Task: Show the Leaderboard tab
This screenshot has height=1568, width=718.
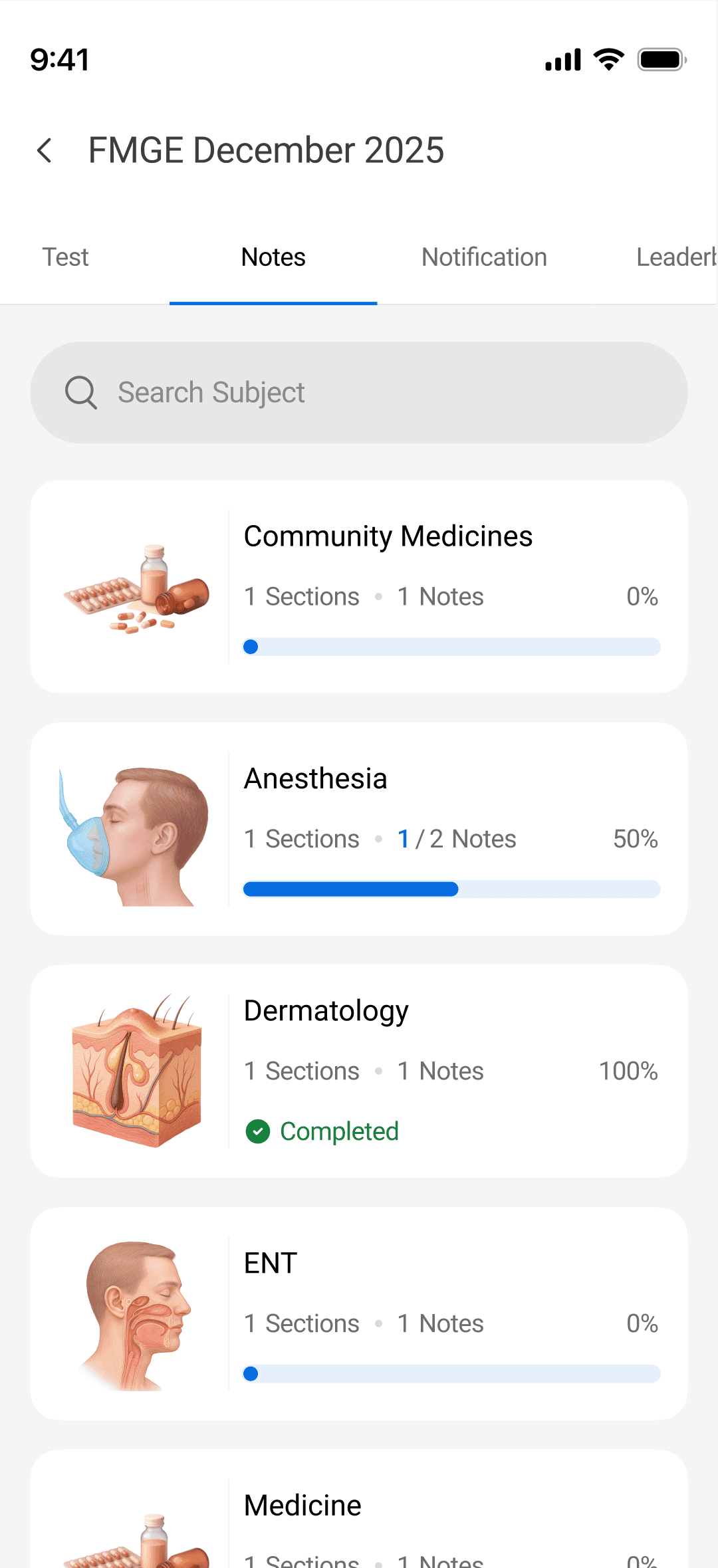Action: 675,257
